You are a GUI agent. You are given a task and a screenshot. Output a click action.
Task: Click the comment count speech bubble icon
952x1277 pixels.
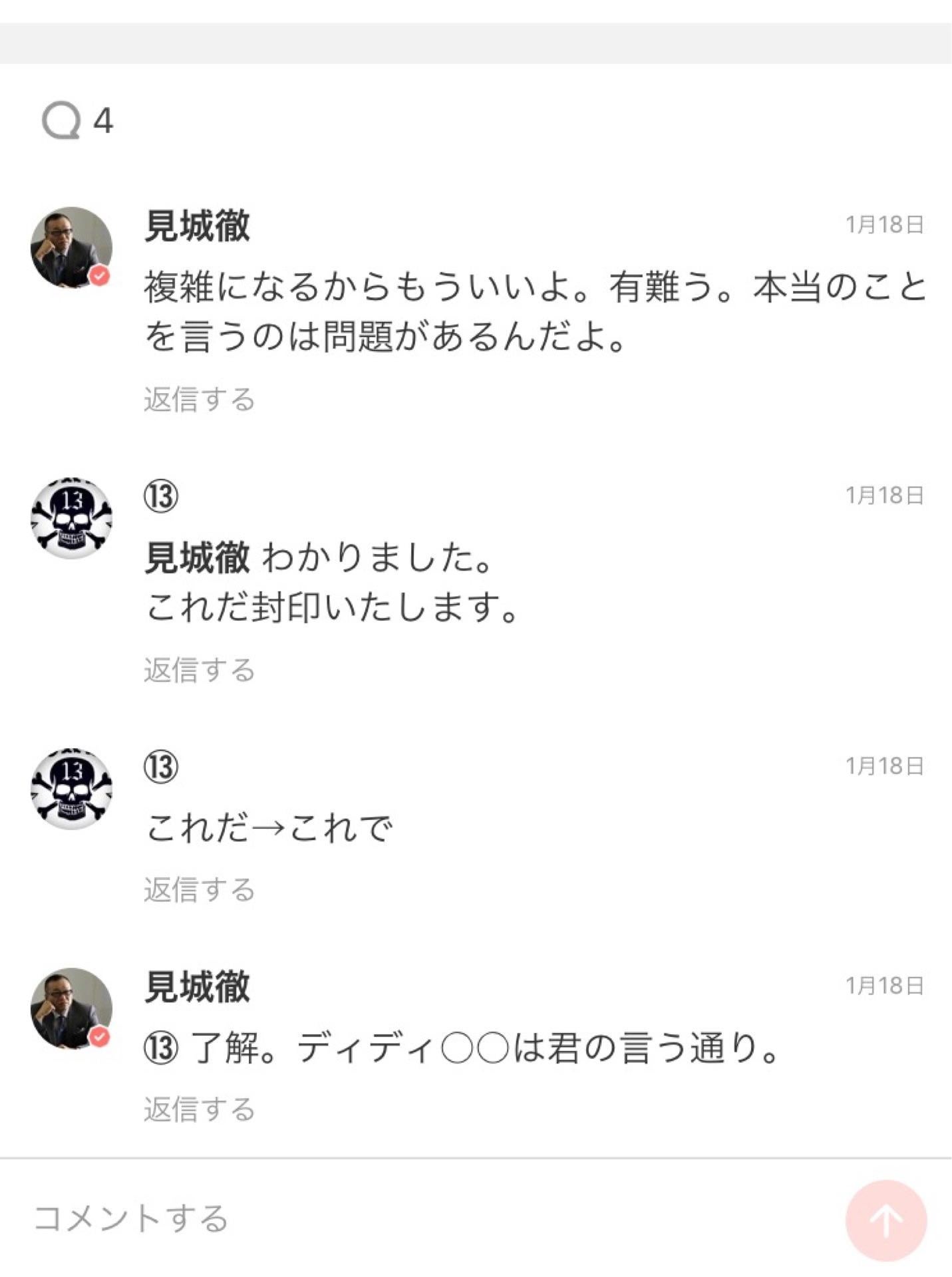point(61,119)
